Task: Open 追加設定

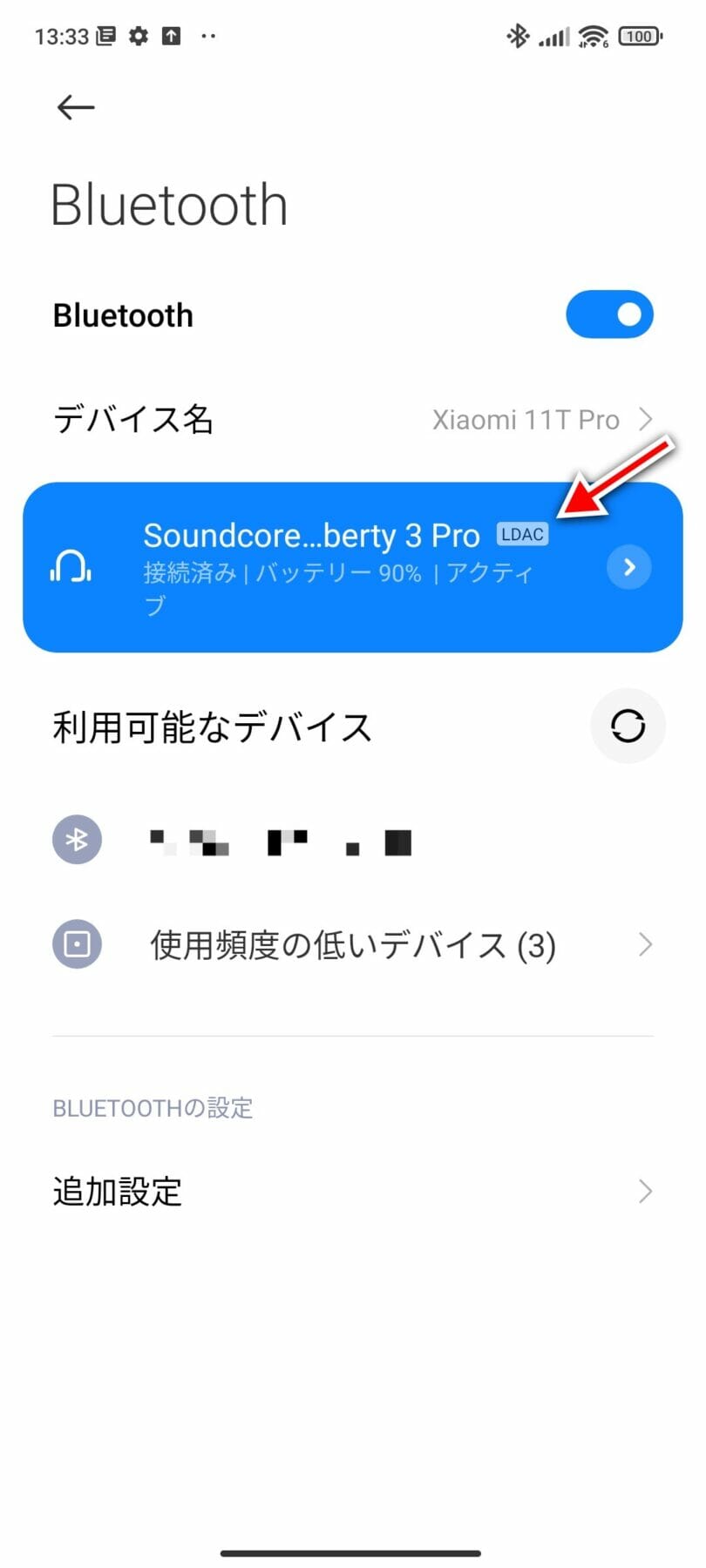Action: pyautogui.click(x=352, y=1191)
